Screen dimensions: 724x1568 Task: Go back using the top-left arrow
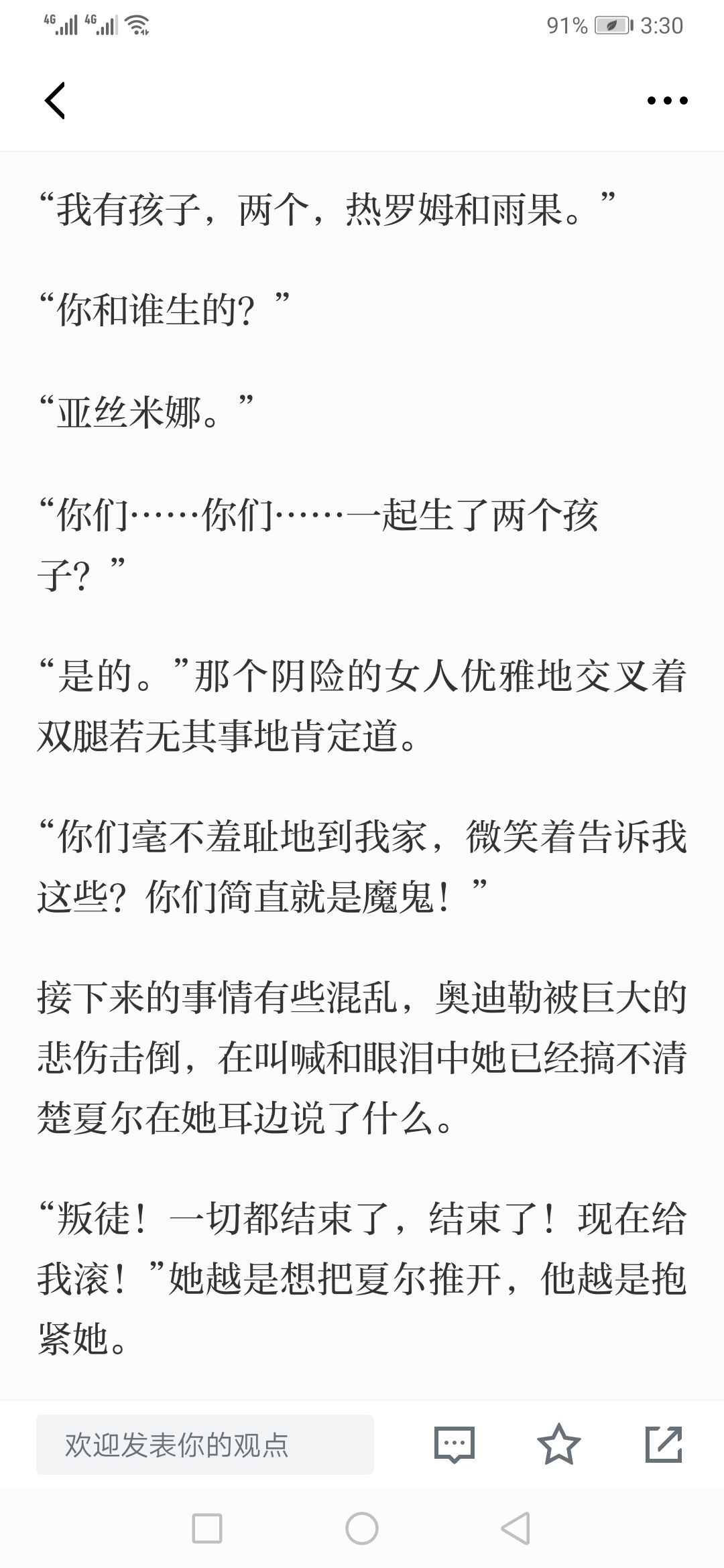[55, 101]
